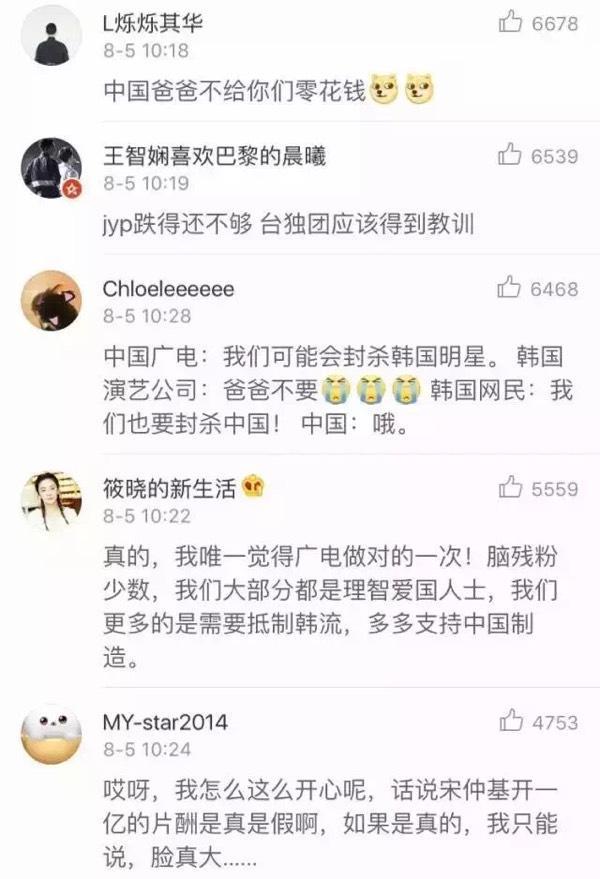Open the avatar of 筱晓的新生活
Image resolution: width=600 pixels, height=879 pixels.
(x=52, y=501)
